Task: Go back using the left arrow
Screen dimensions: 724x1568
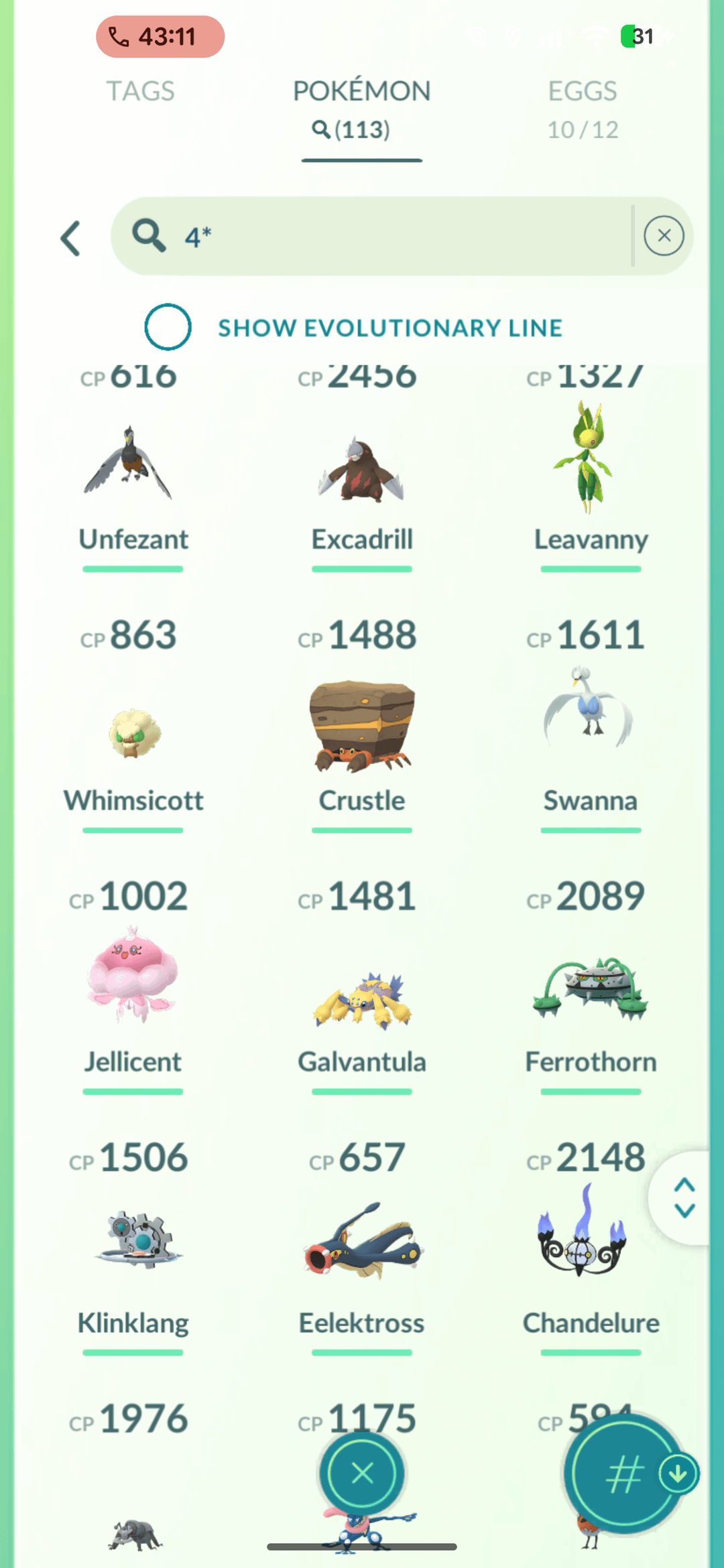Action: [x=71, y=238]
